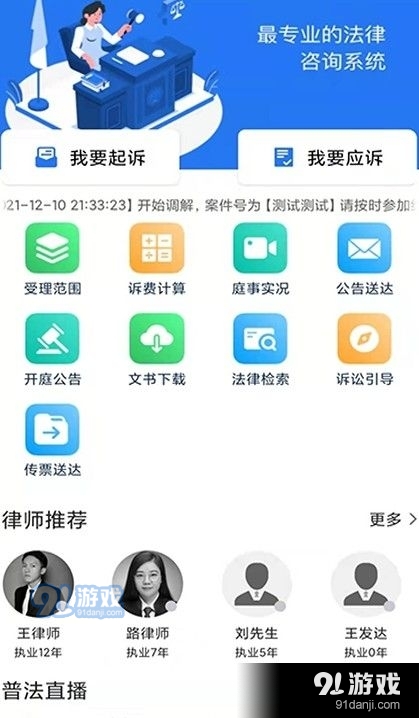
Task: Open the 诉费计算 calculator
Action: [157, 259]
